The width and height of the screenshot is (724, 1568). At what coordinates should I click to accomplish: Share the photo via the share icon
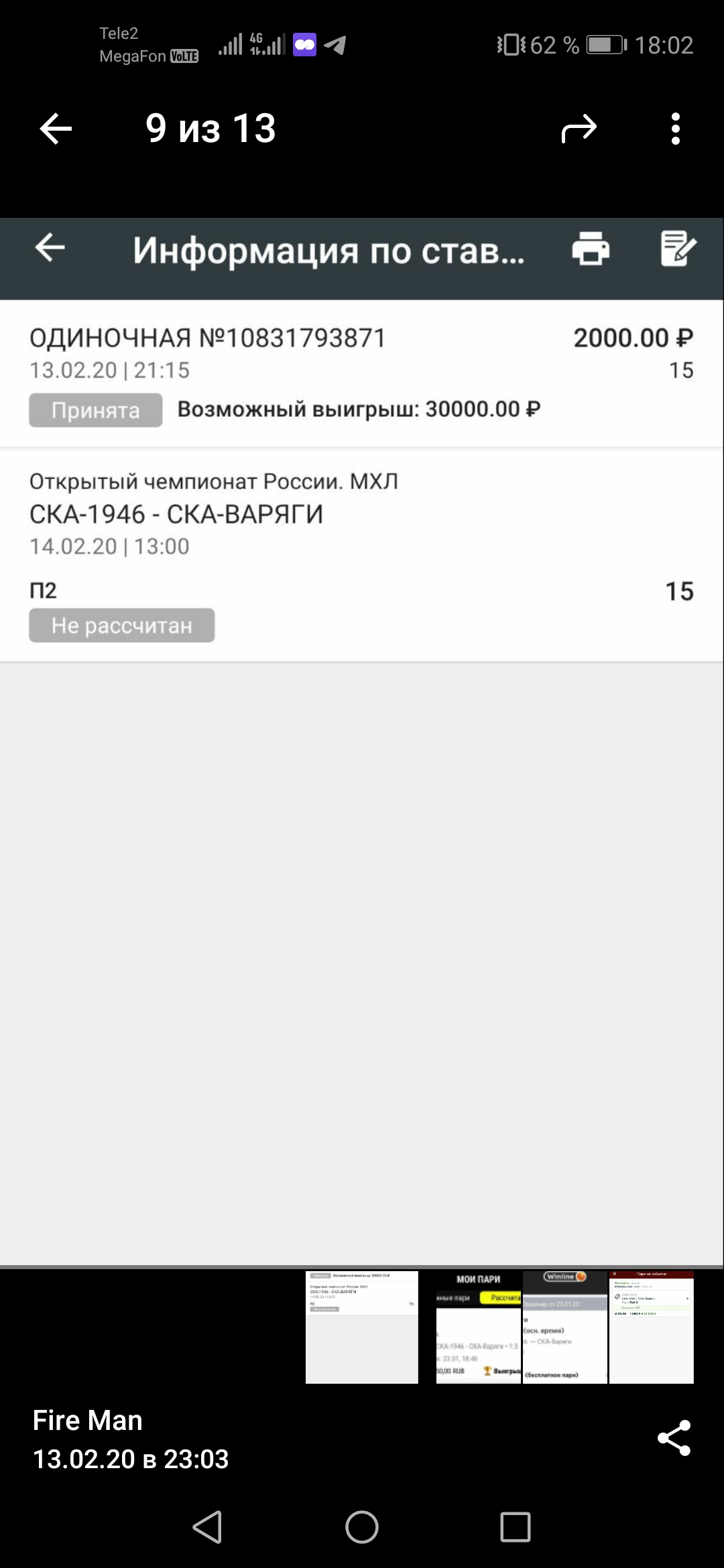tap(674, 1437)
